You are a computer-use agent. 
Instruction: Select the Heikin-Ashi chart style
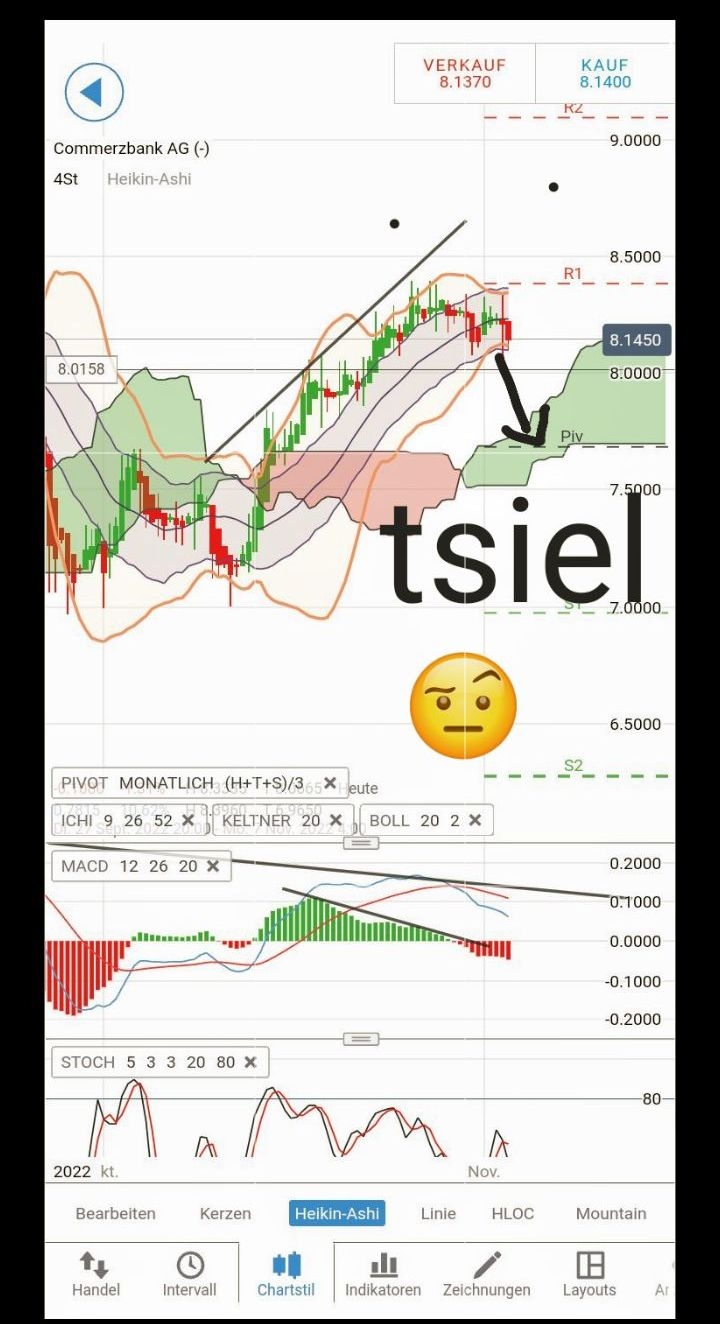(337, 1213)
